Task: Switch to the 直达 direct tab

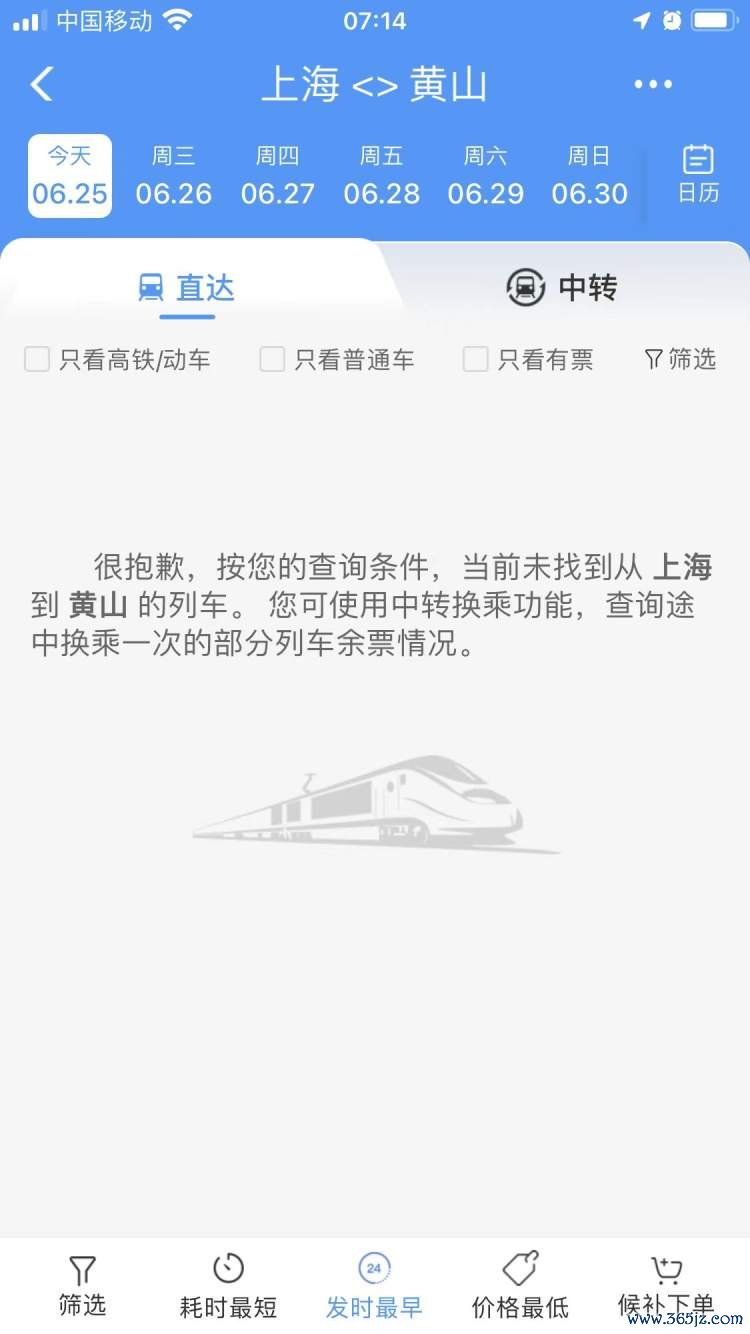Action: tap(187, 288)
